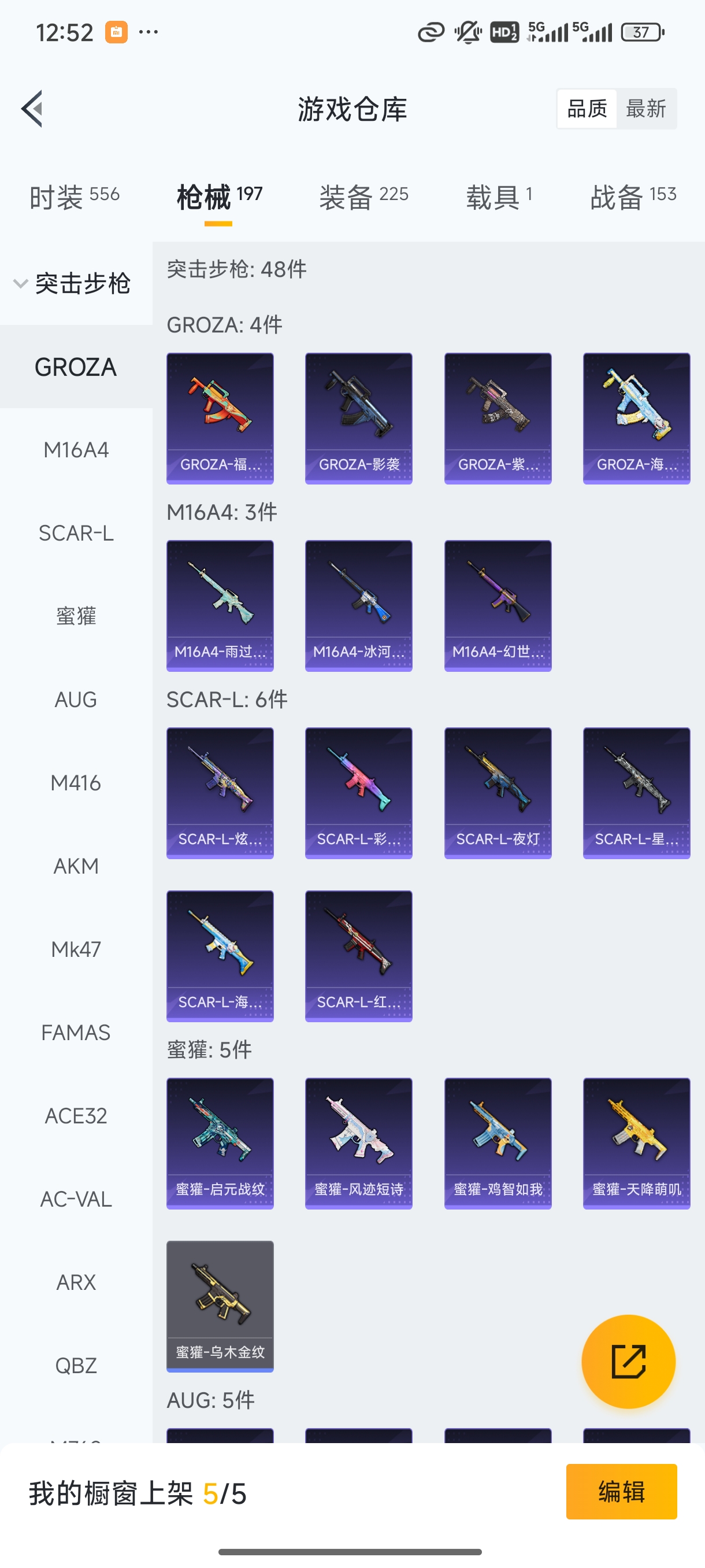Switch to the 载具 tab

[x=499, y=197]
